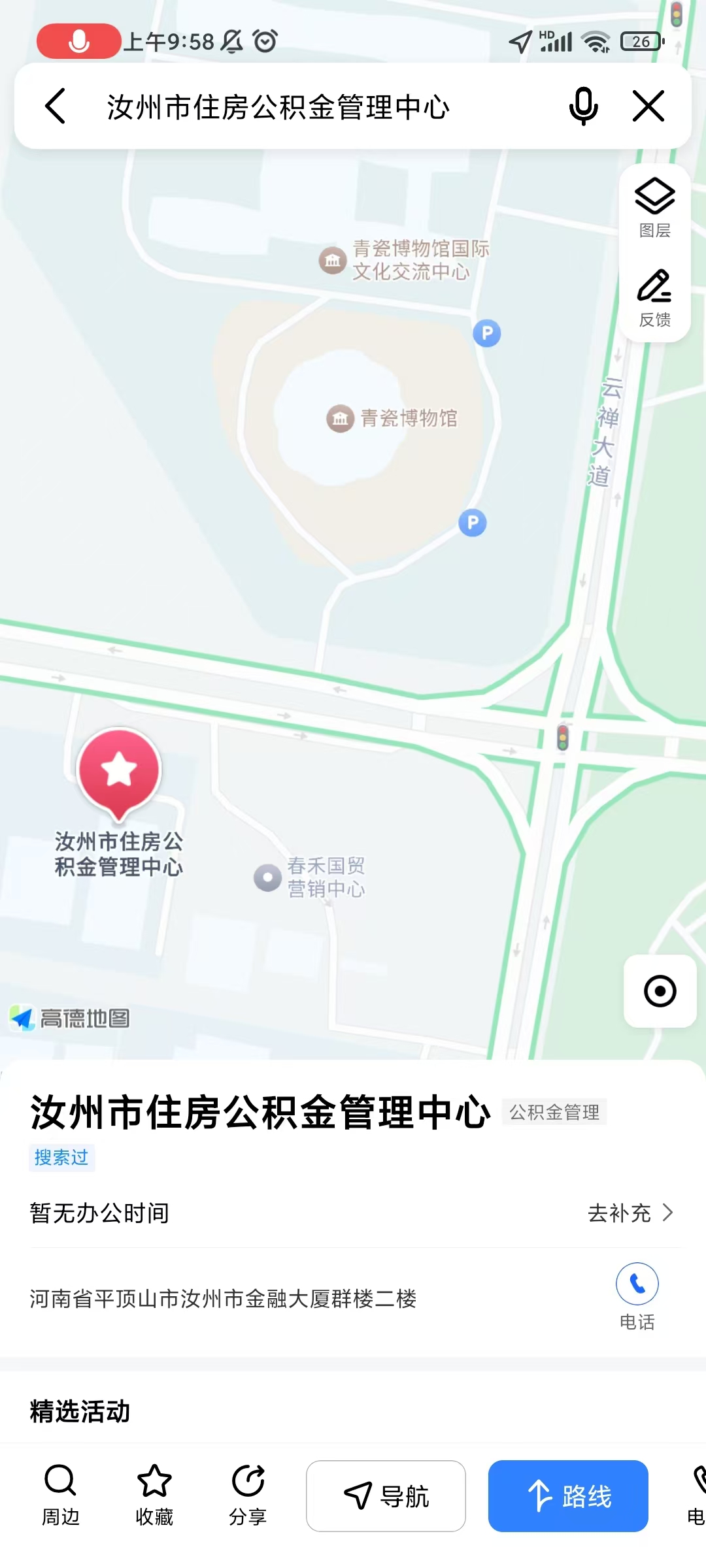Share this location via 分享
Screen dimensions: 706x1568
248,1495
